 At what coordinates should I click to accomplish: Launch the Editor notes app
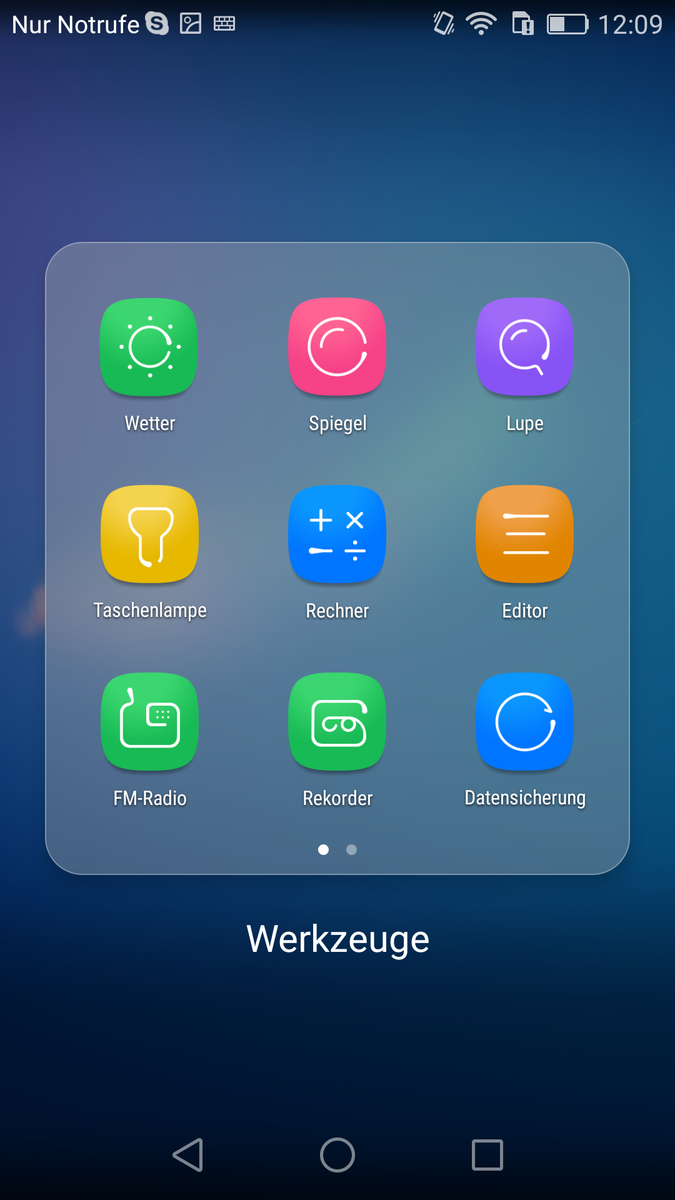pos(524,534)
